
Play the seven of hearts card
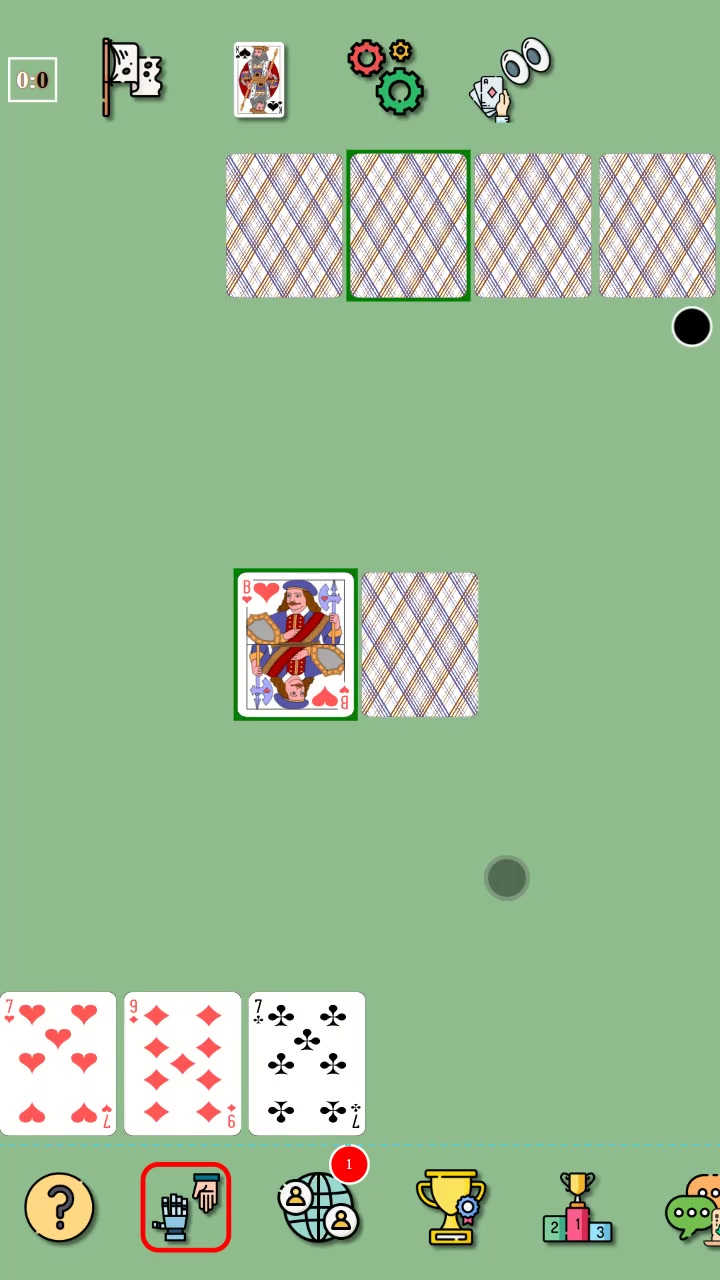click(58, 1063)
